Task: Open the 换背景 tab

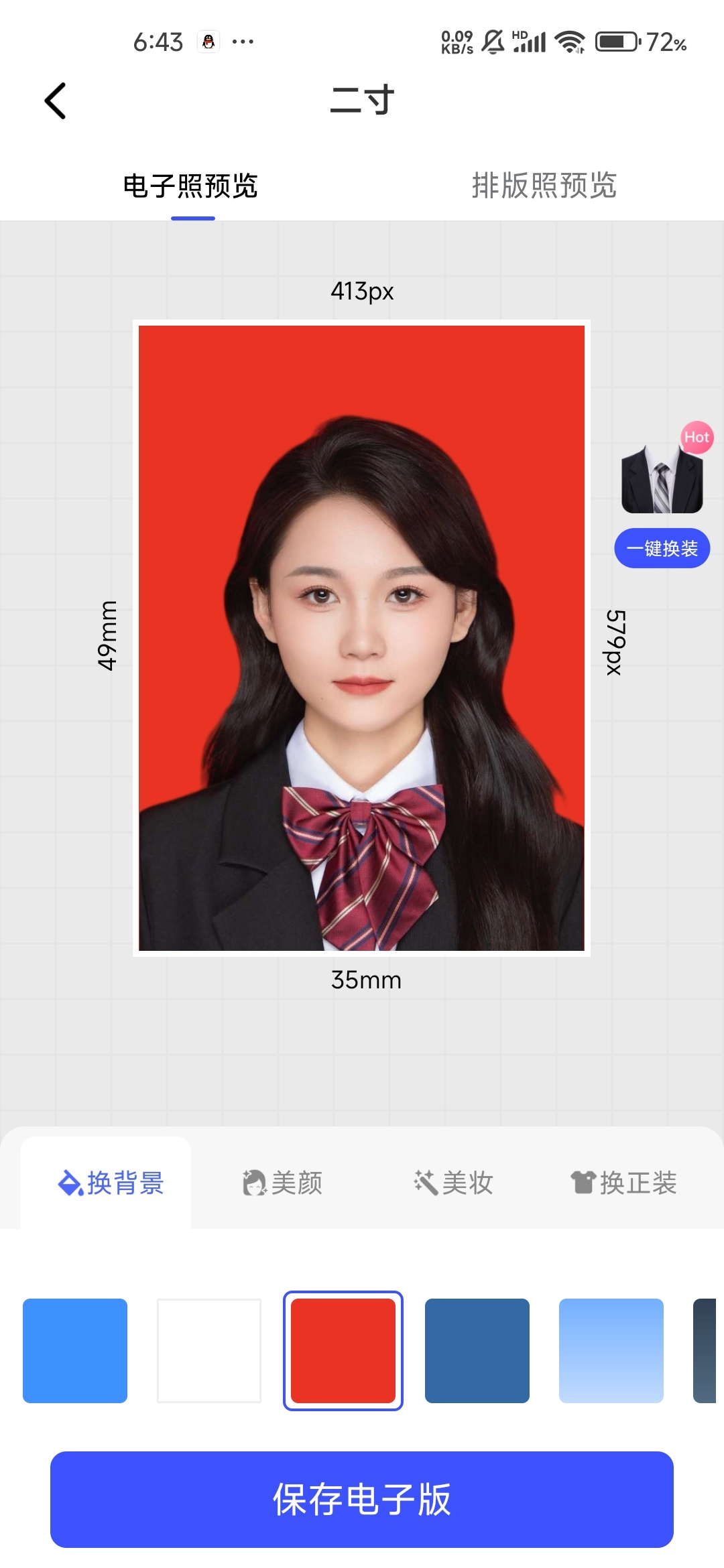Action: pos(111,1183)
